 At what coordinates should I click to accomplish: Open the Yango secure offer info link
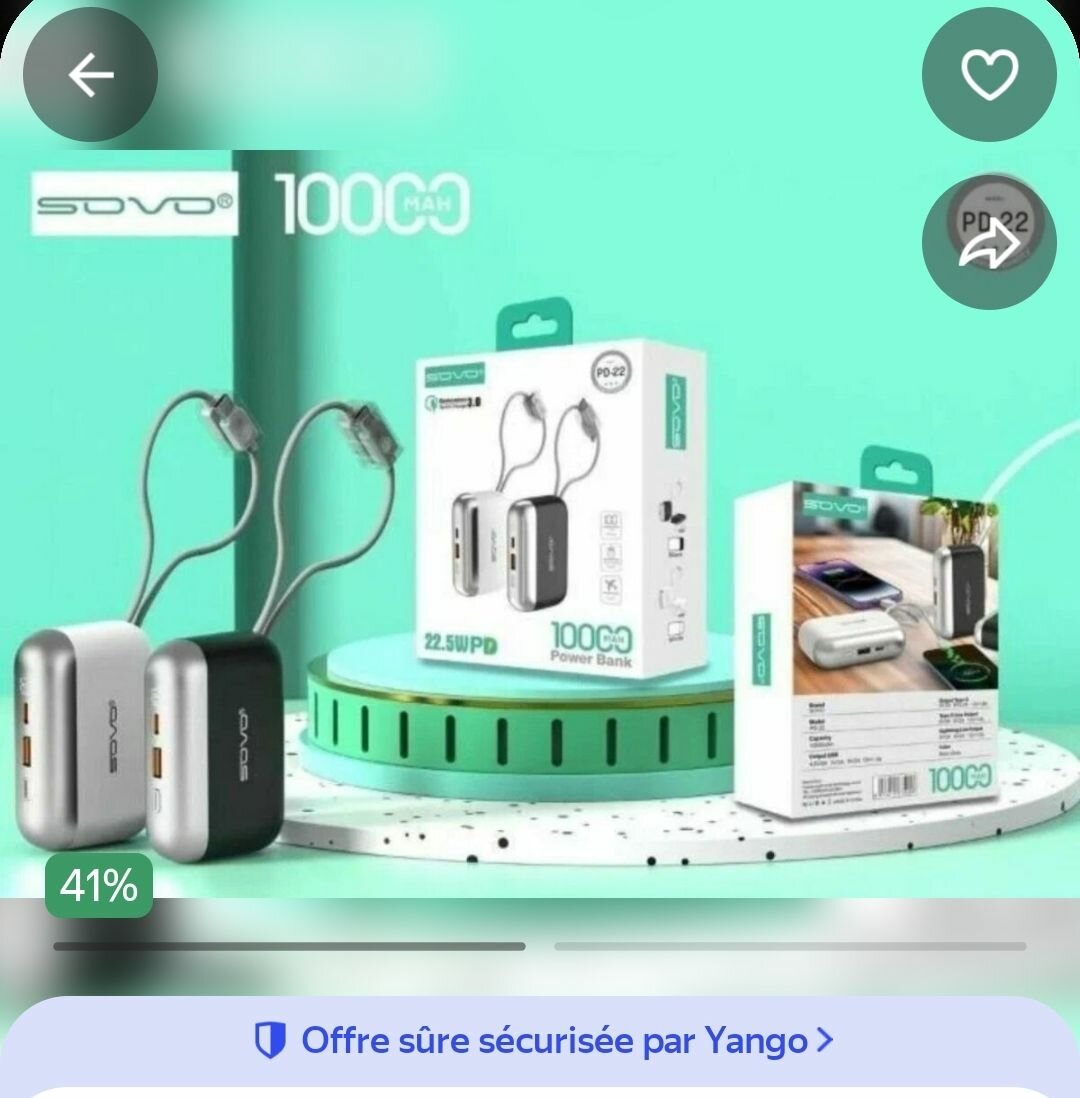pyautogui.click(x=544, y=1041)
